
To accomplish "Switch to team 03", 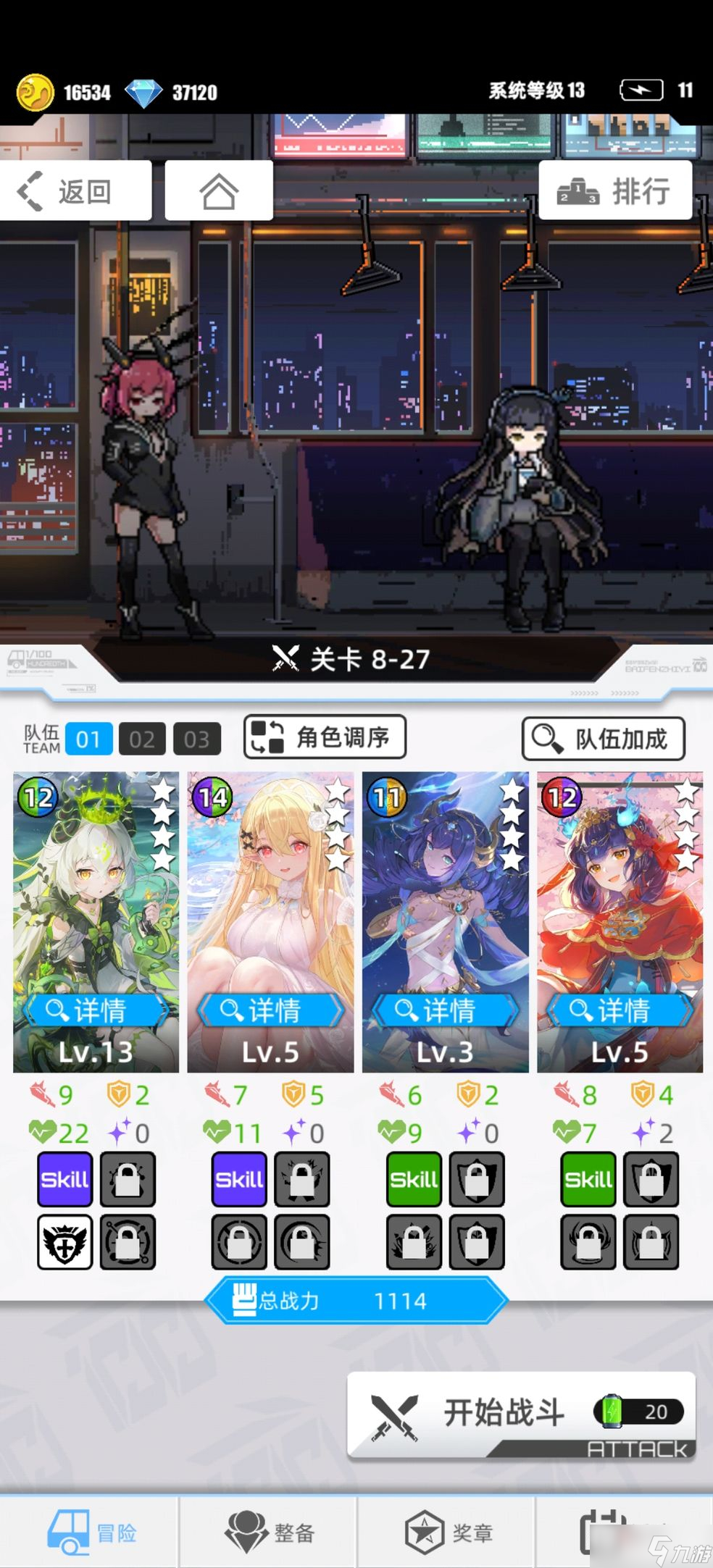I will tap(196, 739).
